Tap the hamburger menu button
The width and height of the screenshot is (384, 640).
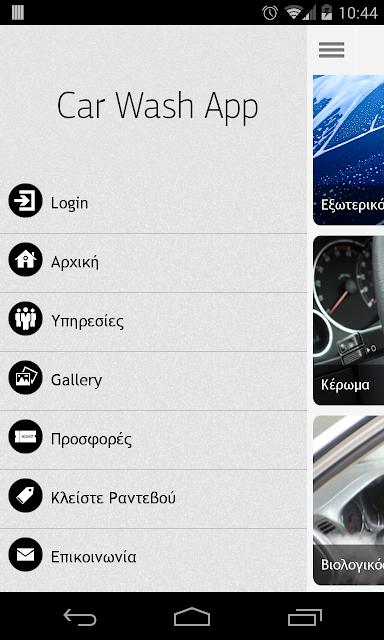pos(331,50)
